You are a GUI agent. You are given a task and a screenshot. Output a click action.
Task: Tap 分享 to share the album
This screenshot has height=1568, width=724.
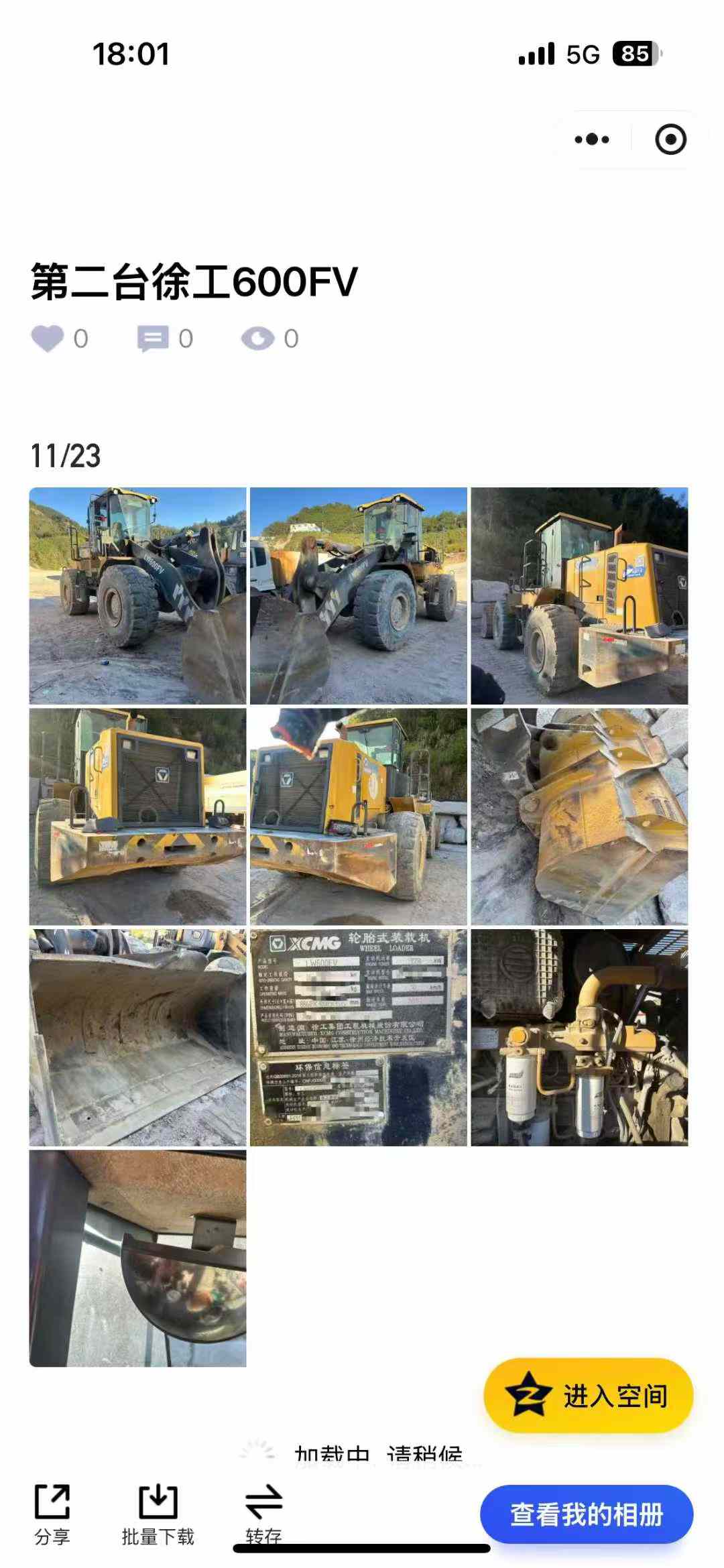coord(52,1514)
